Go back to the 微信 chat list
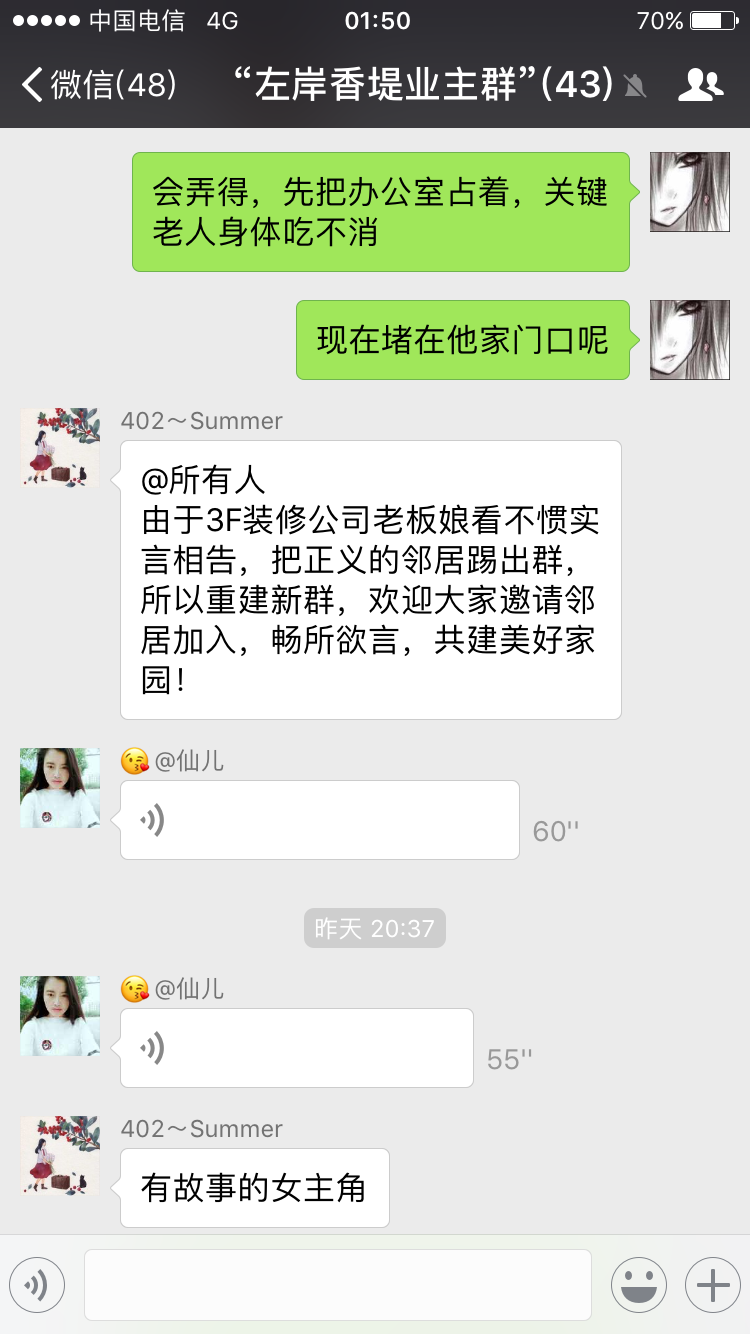 98,85
